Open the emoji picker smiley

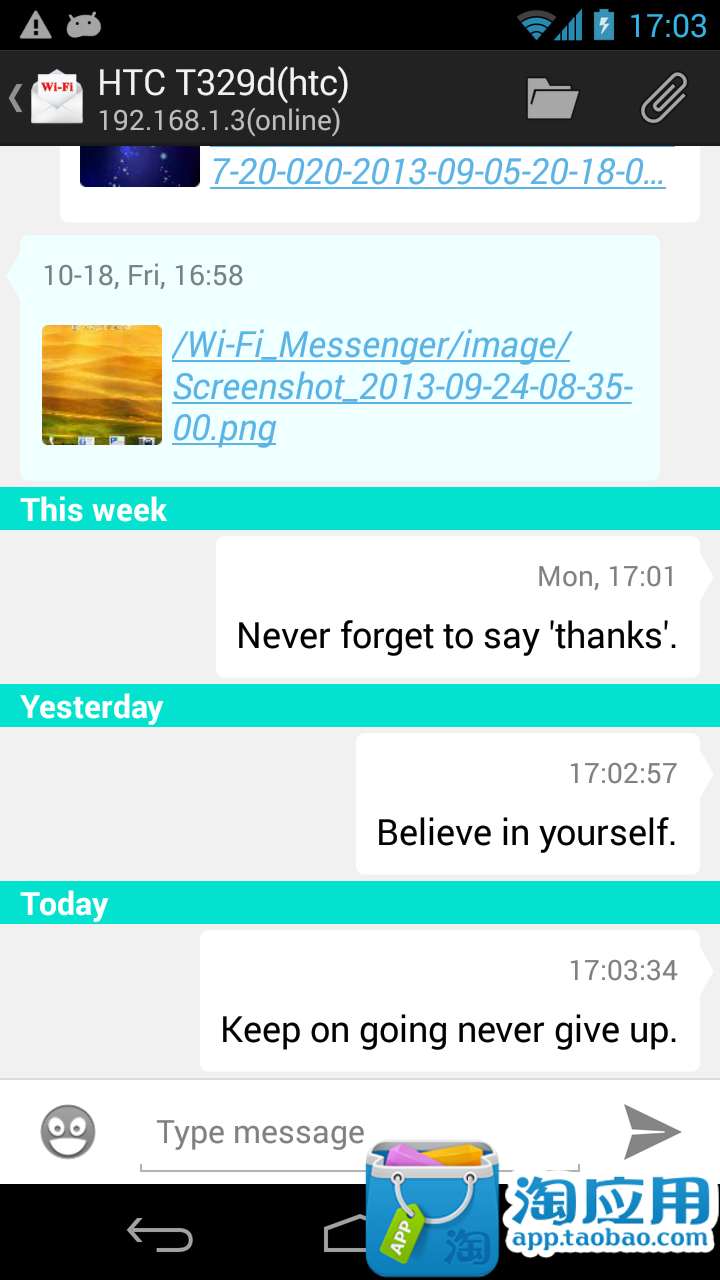(68, 1132)
